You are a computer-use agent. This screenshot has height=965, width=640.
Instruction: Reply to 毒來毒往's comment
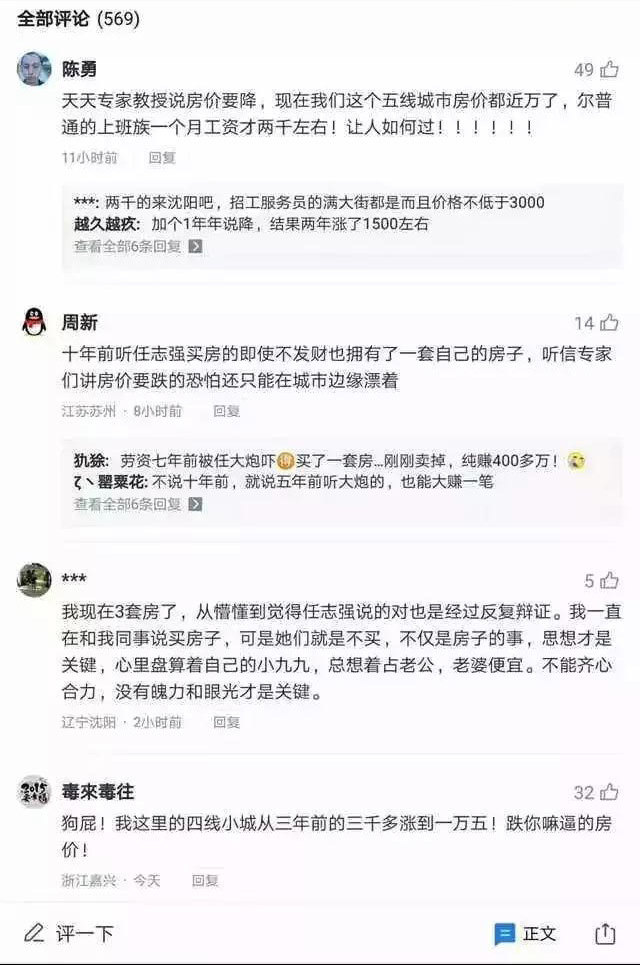[x=205, y=880]
